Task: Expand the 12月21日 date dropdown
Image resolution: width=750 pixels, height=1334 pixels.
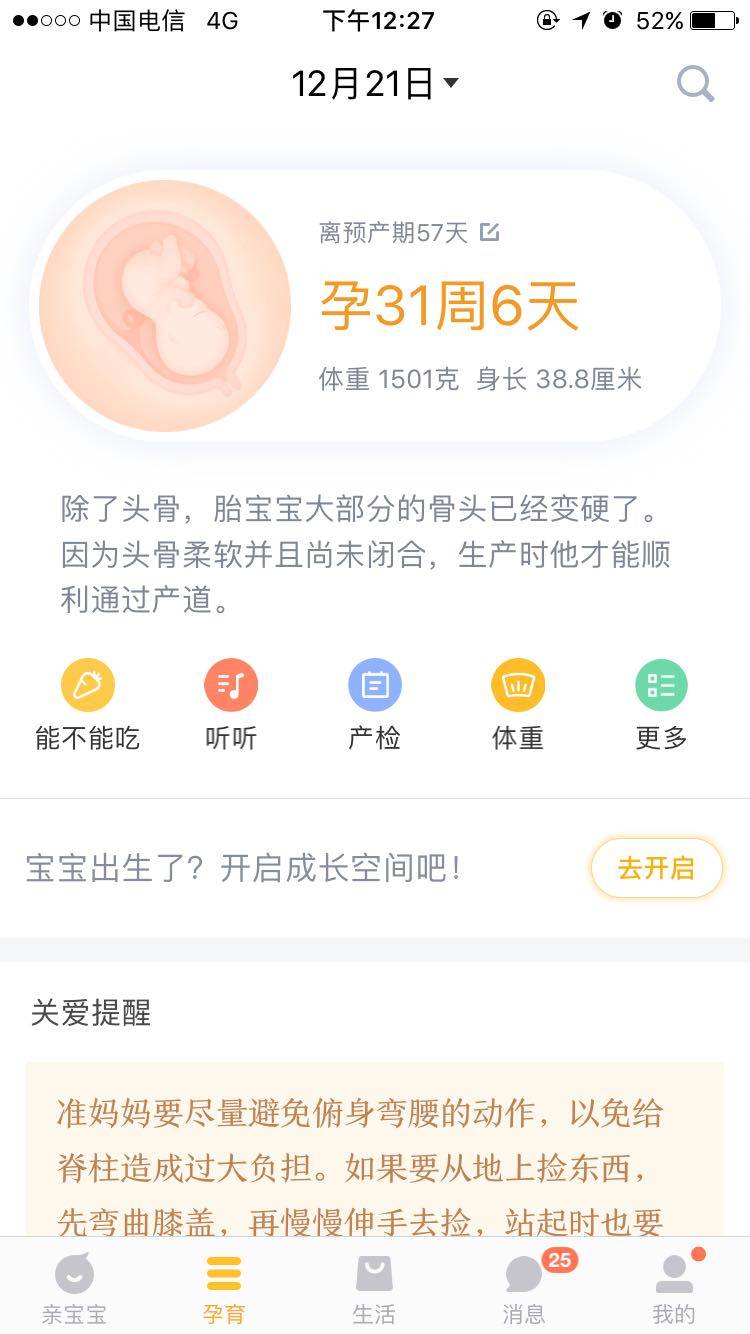Action: point(375,84)
